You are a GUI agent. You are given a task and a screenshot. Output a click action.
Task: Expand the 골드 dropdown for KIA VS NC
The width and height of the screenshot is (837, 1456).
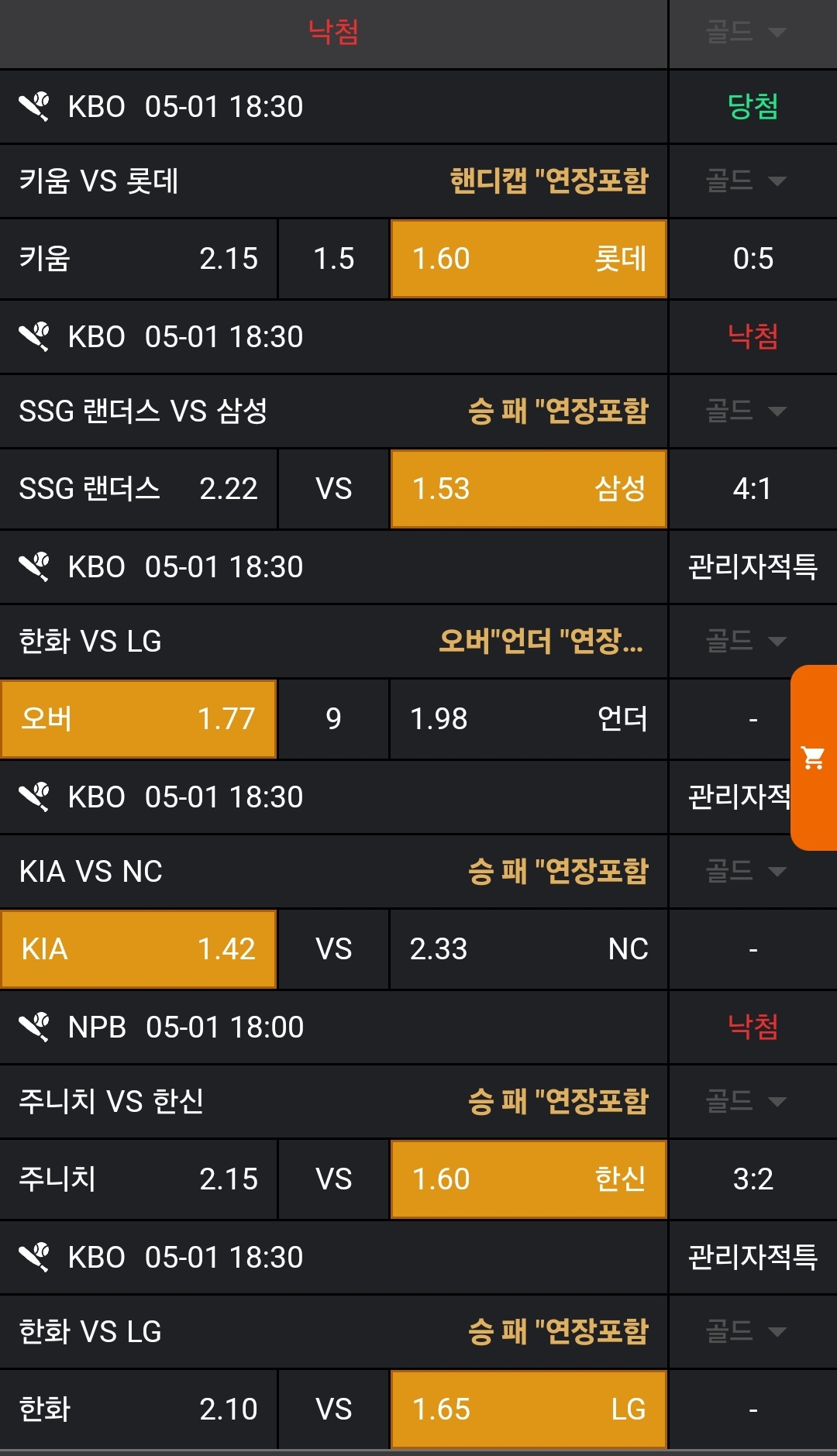(x=745, y=871)
